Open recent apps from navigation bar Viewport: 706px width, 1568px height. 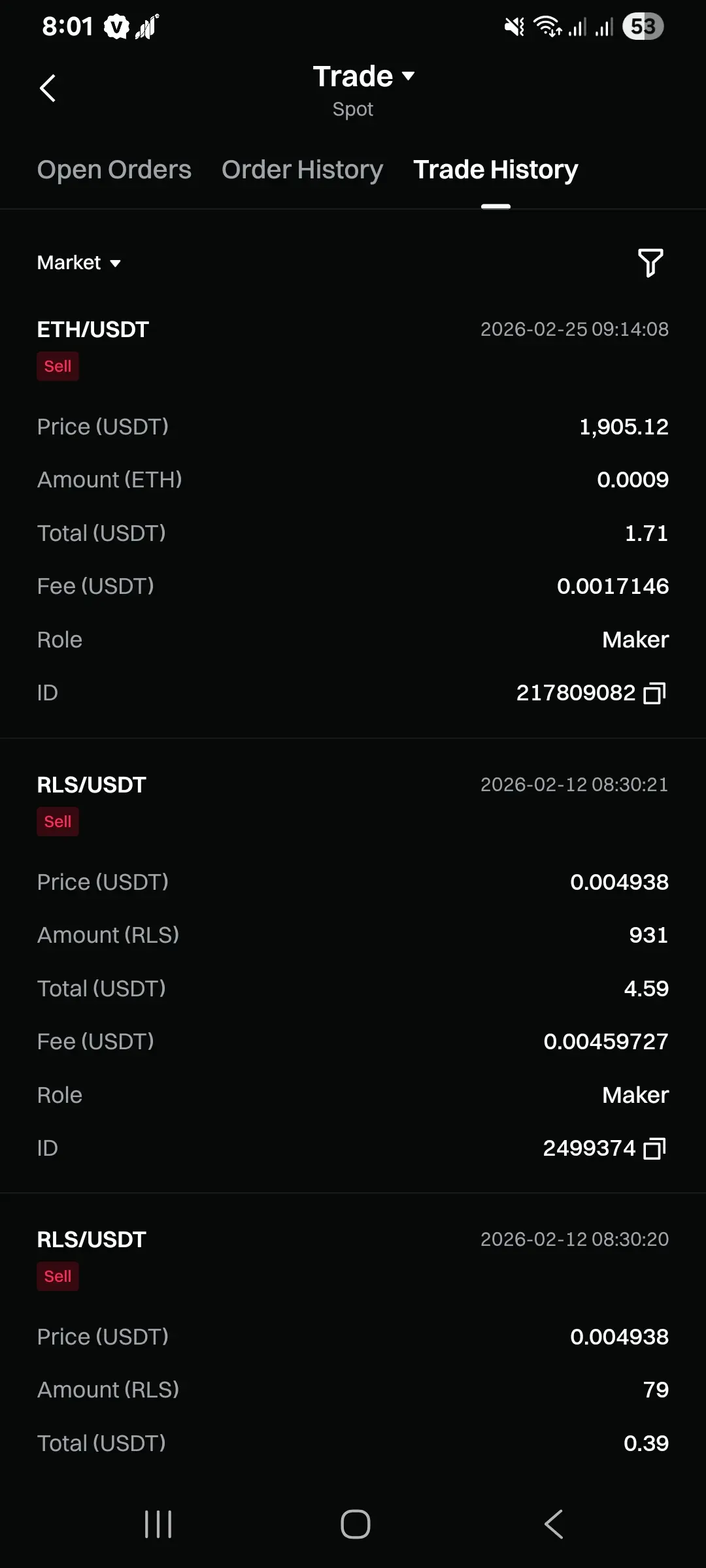pos(158,1524)
